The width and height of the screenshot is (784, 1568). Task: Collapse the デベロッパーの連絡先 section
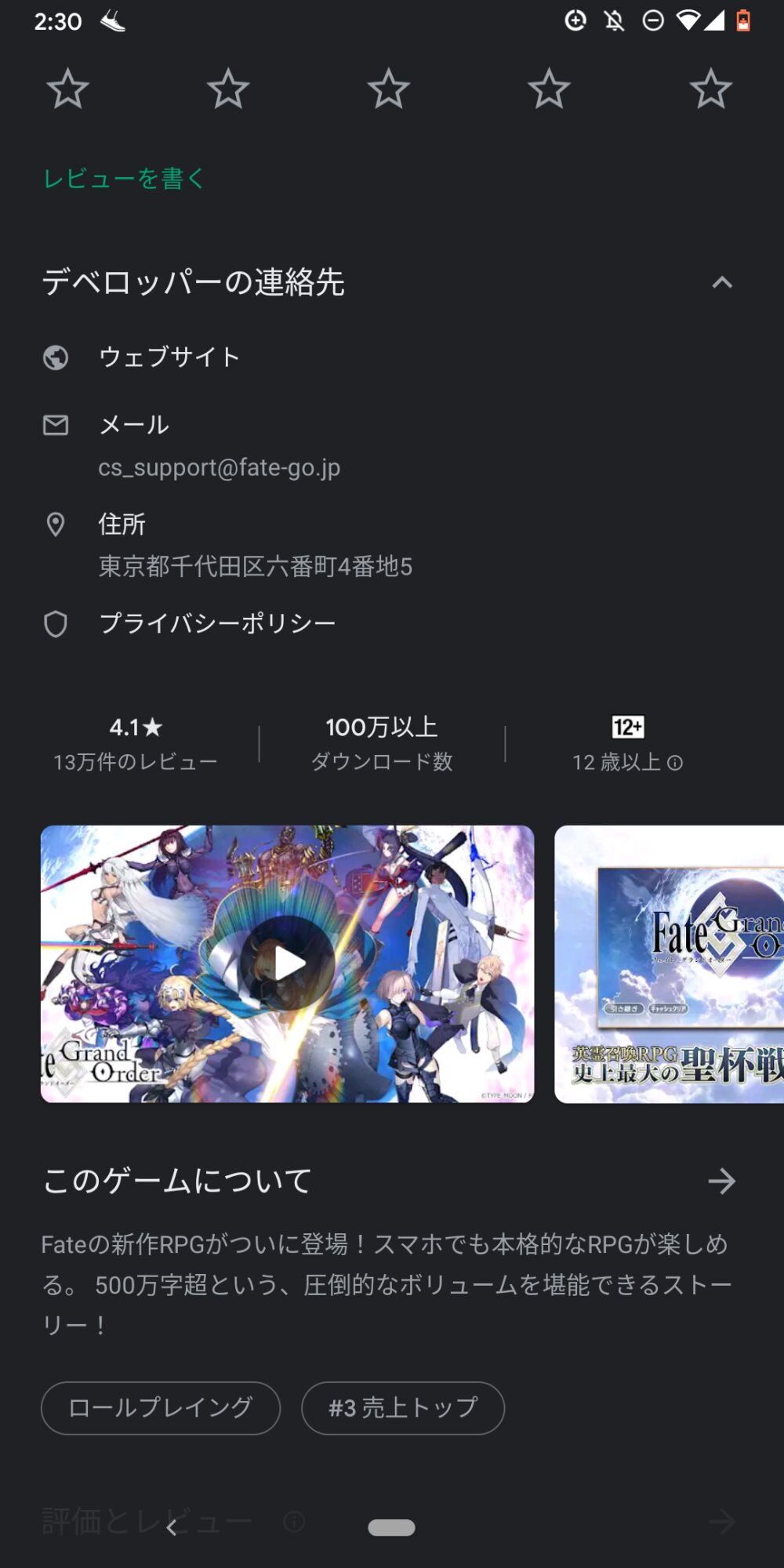click(x=721, y=282)
